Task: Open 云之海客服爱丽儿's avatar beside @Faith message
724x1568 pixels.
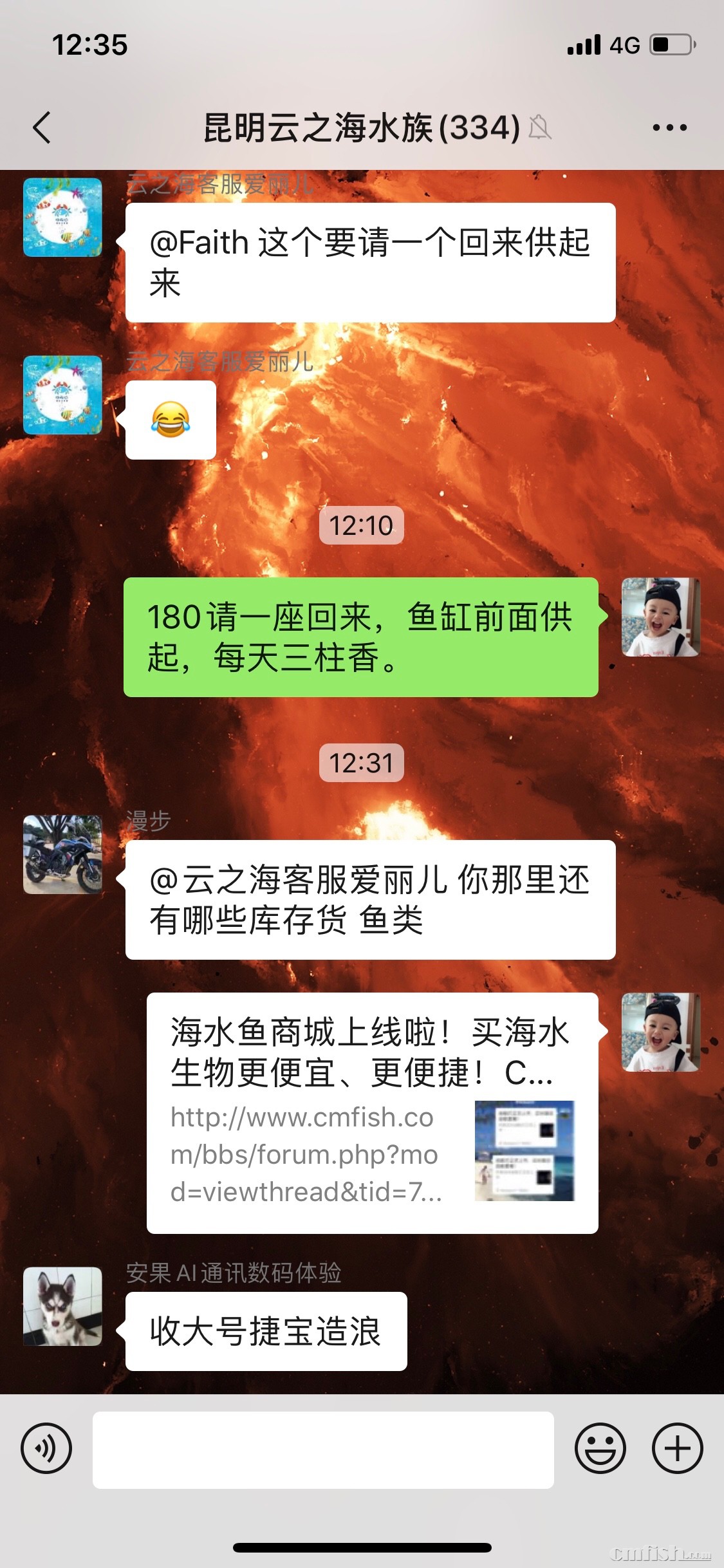Action: coord(62,218)
